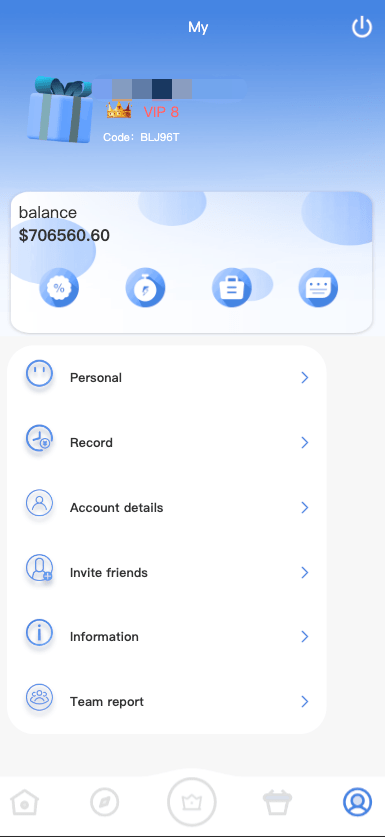This screenshot has width=385, height=837.
Task: View the Team report
Action: [167, 701]
